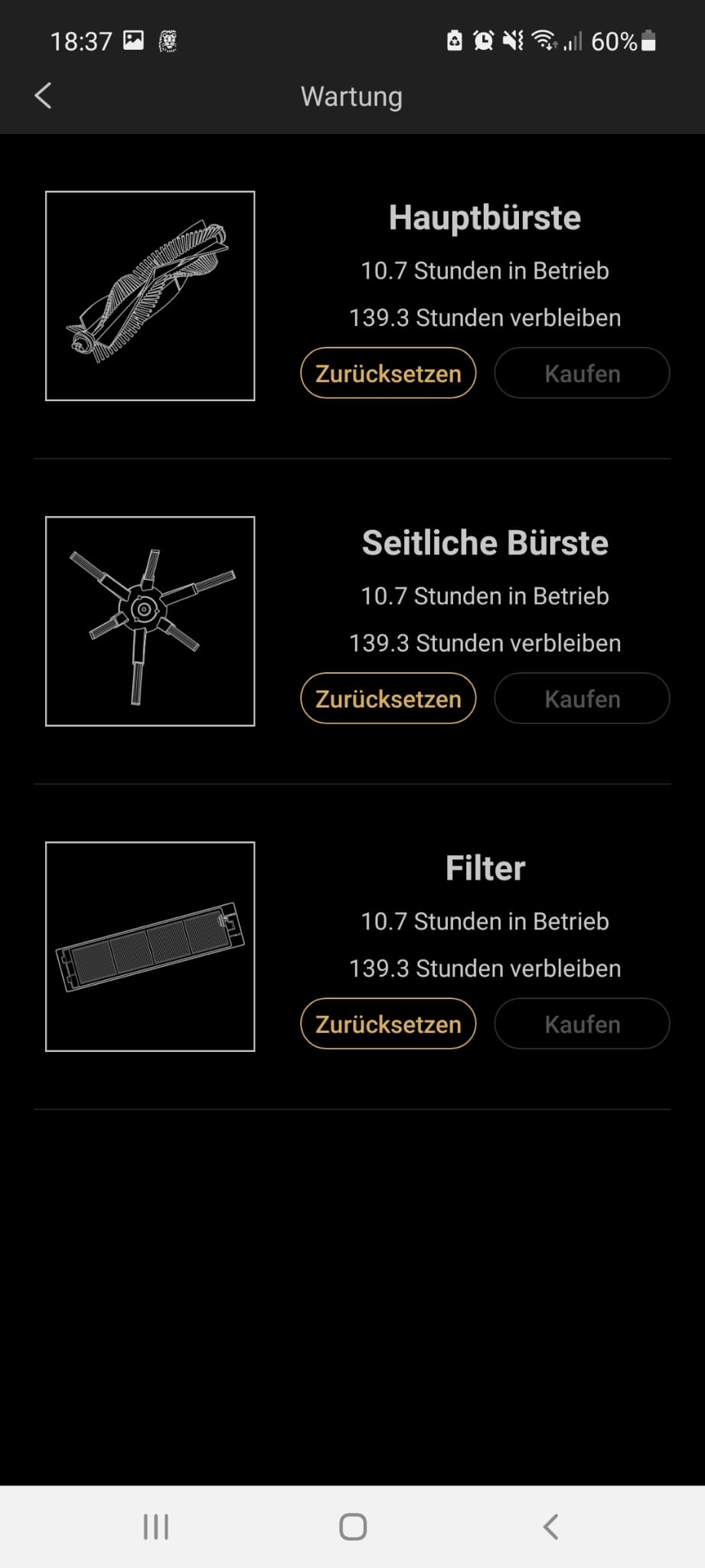Go back from the Wartung screen

(44, 96)
